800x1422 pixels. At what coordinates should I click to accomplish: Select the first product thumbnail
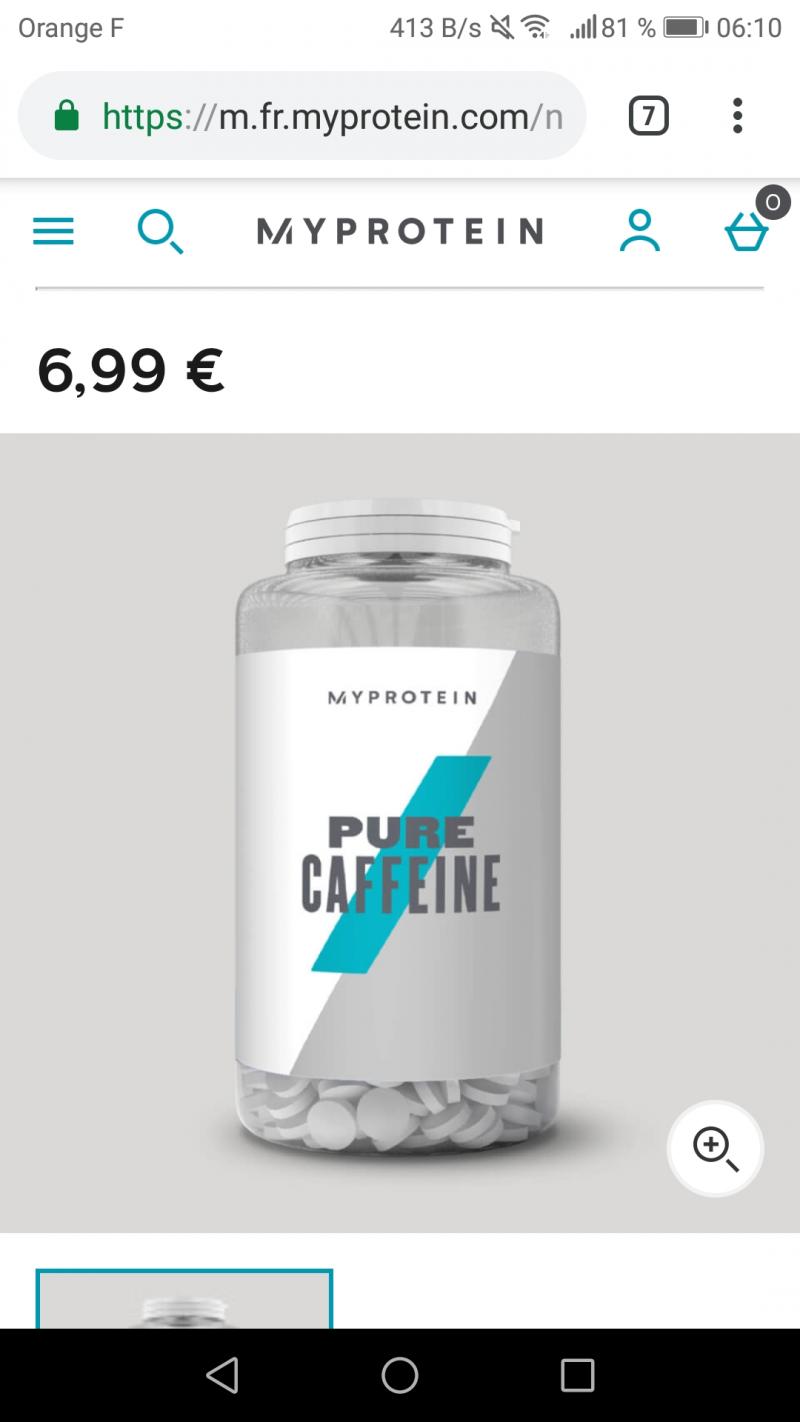(x=184, y=1298)
